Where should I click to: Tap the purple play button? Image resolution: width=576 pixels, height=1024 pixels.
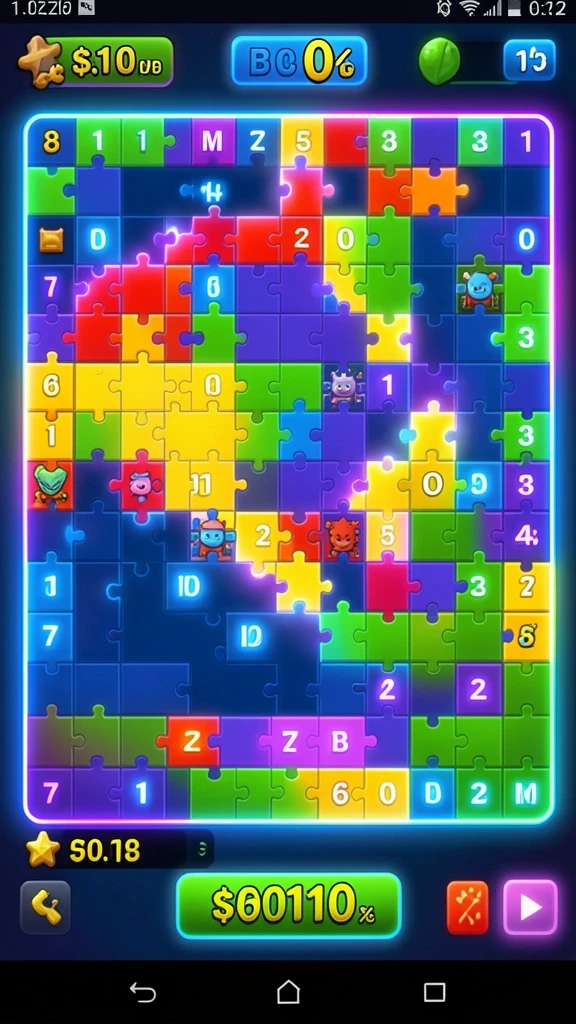click(530, 907)
